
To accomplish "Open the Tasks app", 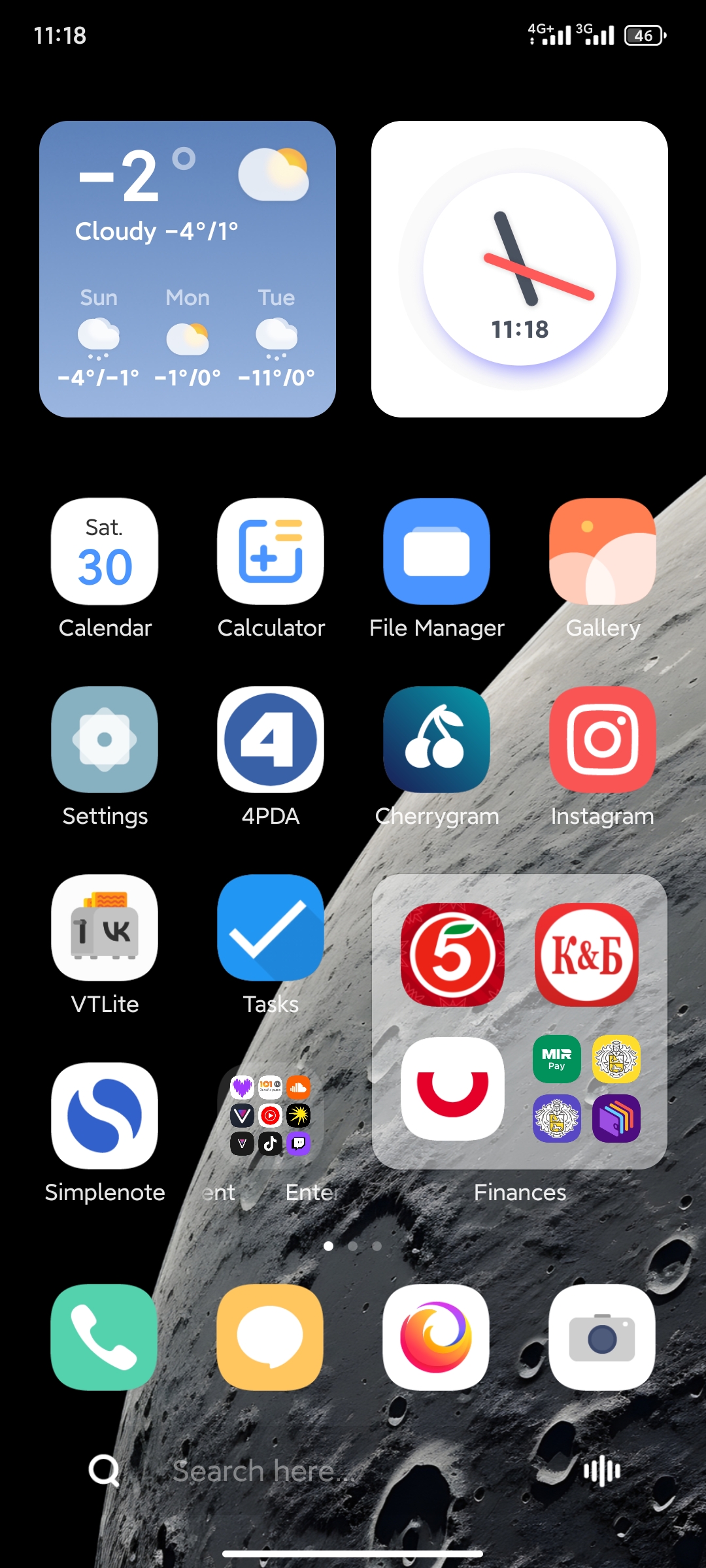I will click(271, 928).
